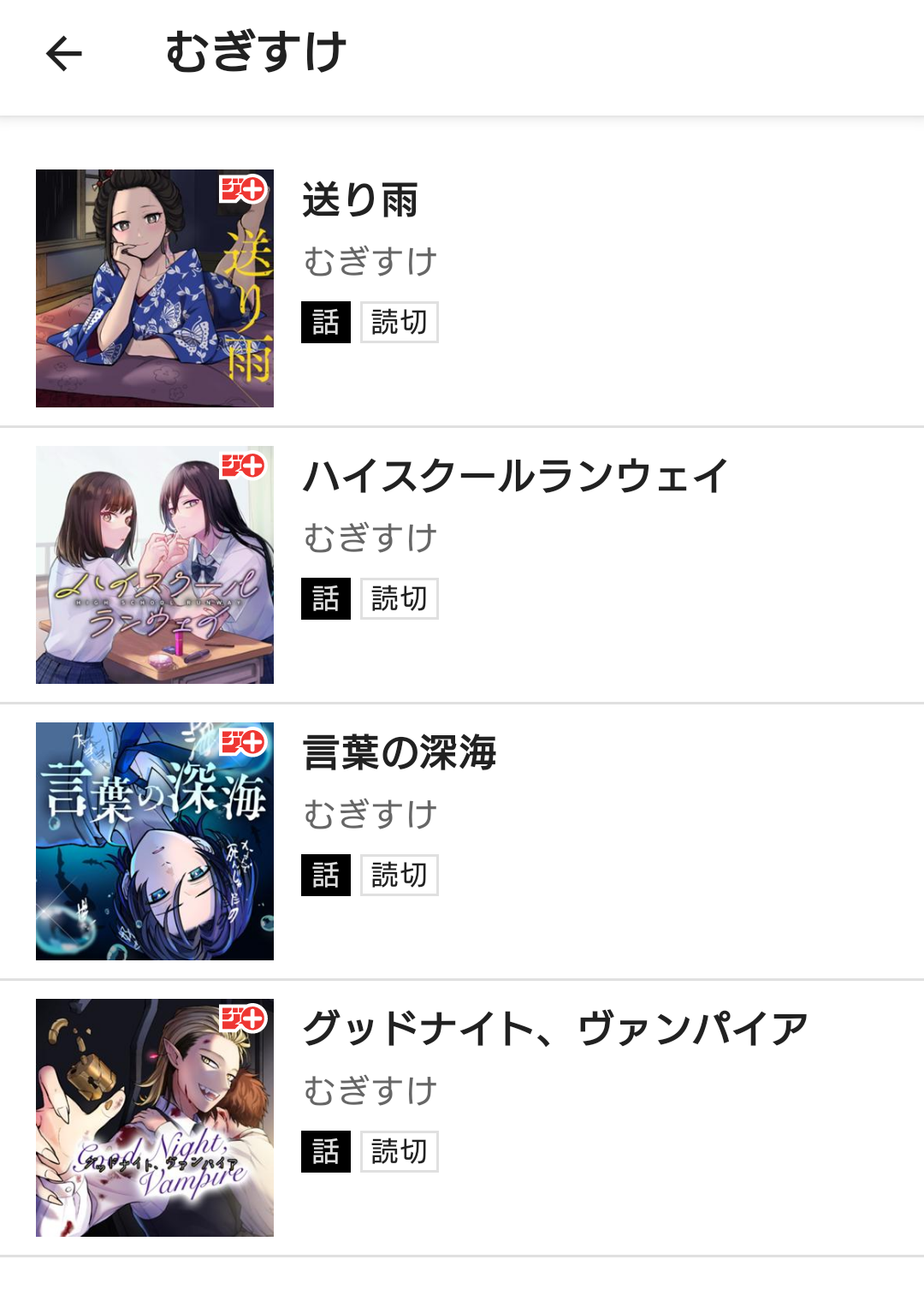Screen dimensions: 924x1289
Task: Open the manga 送り雨
Action: coord(359,201)
